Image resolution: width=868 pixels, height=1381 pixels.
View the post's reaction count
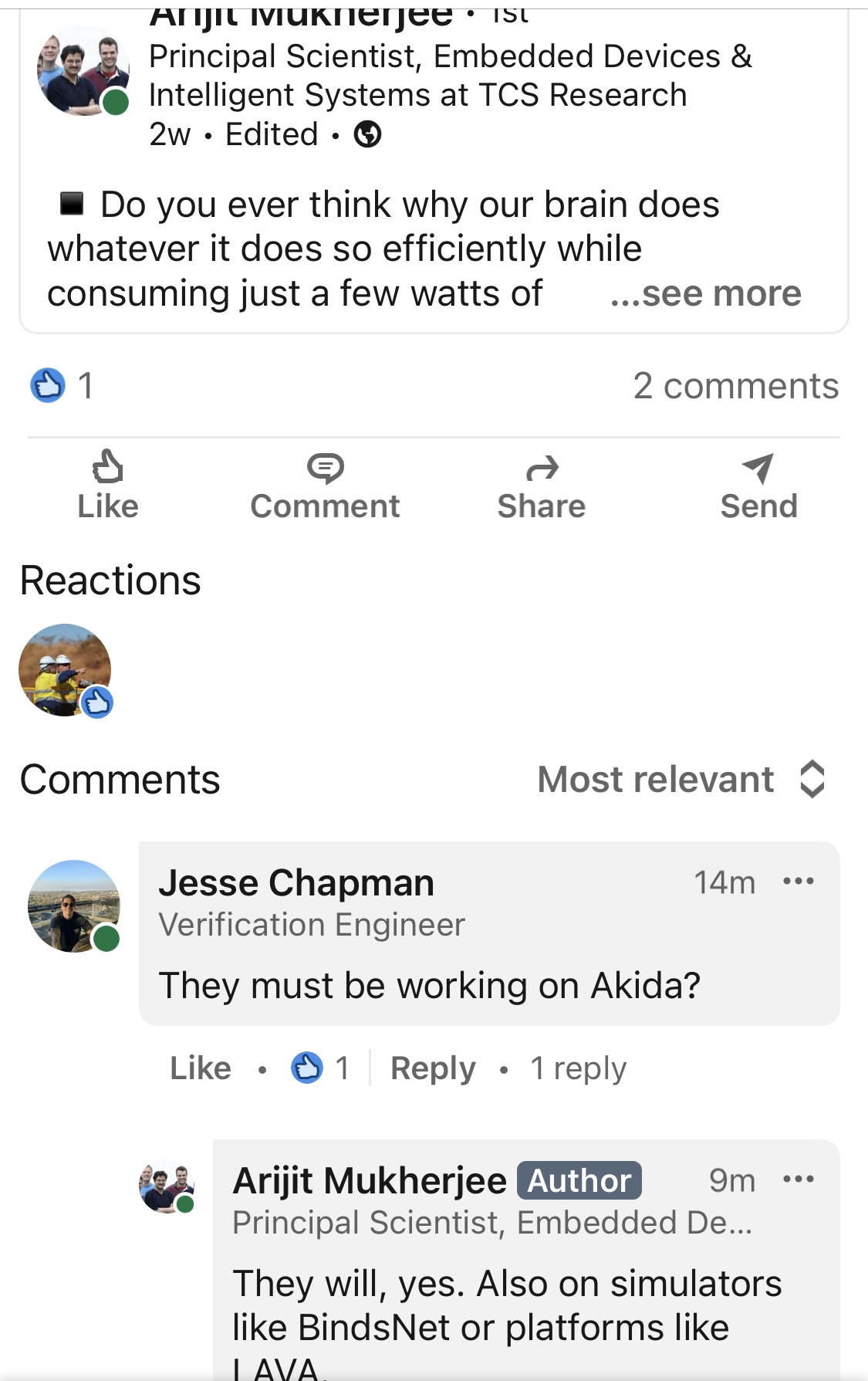click(63, 385)
